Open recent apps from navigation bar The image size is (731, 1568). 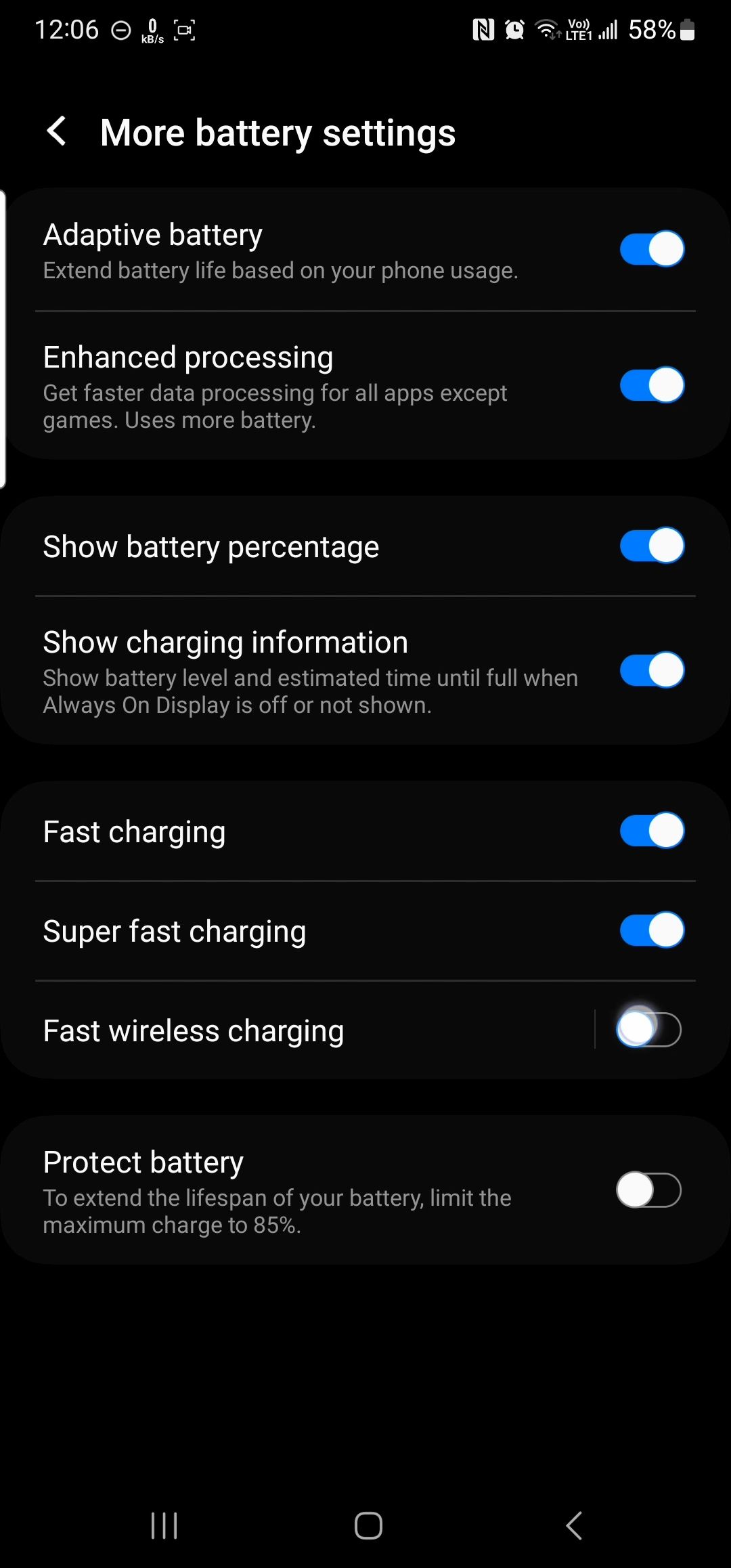point(164,1526)
